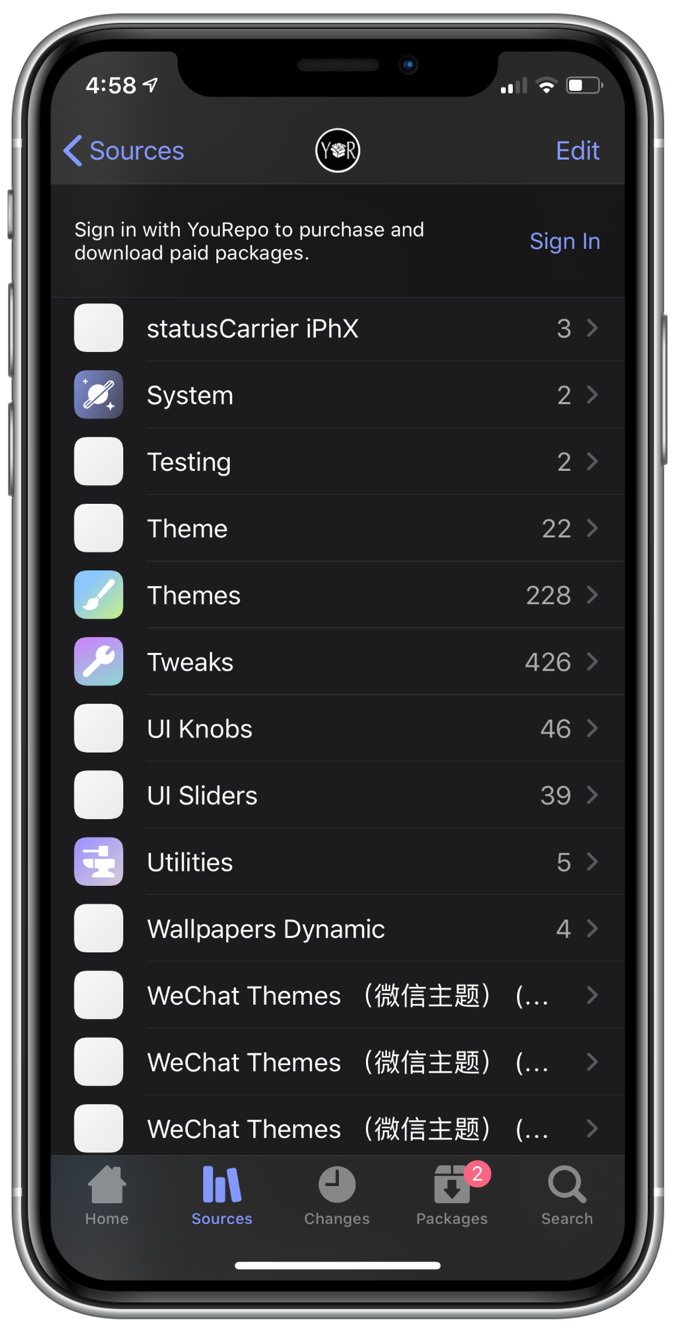Go back to Sources
Viewport: 675px width, 1336px height.
tap(123, 151)
